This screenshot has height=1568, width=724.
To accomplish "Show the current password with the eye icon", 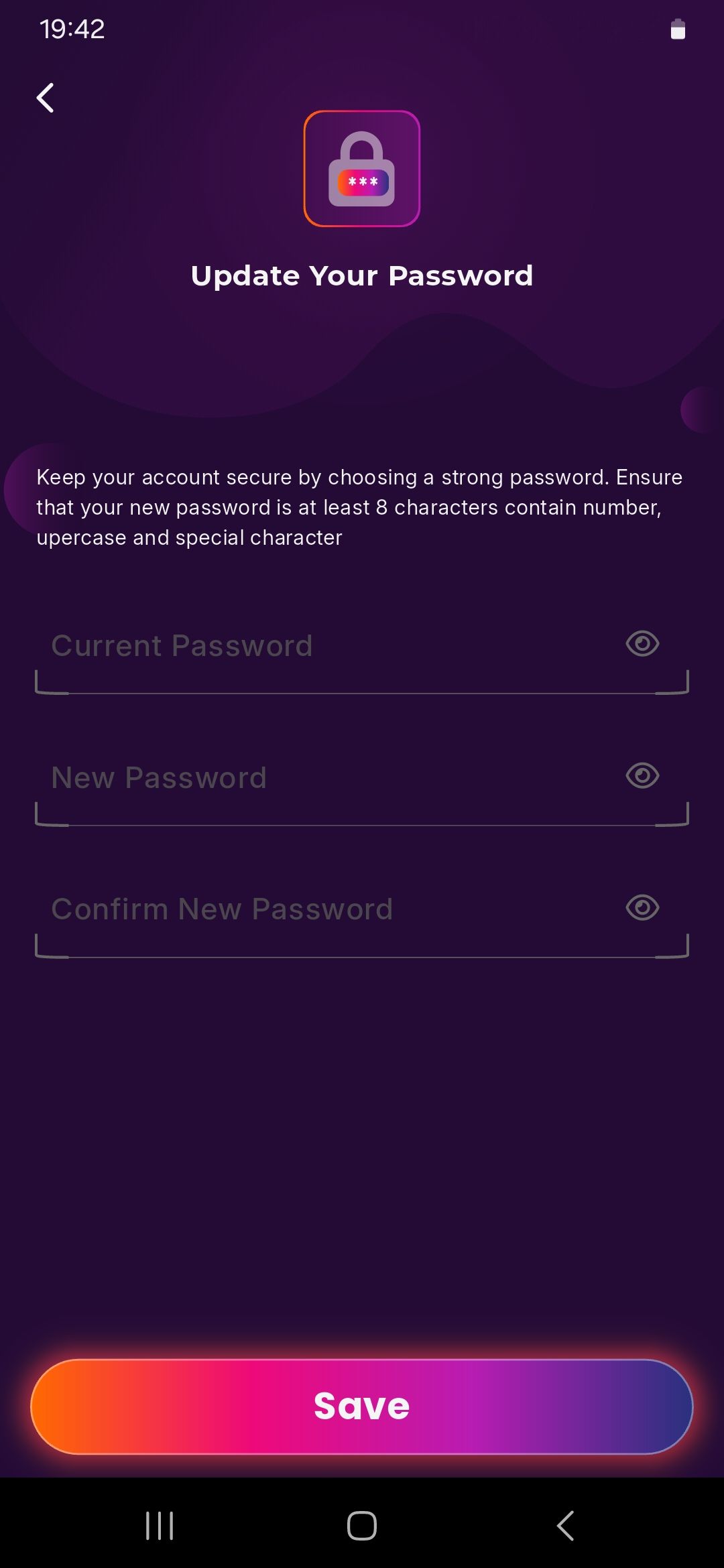I will [642, 644].
